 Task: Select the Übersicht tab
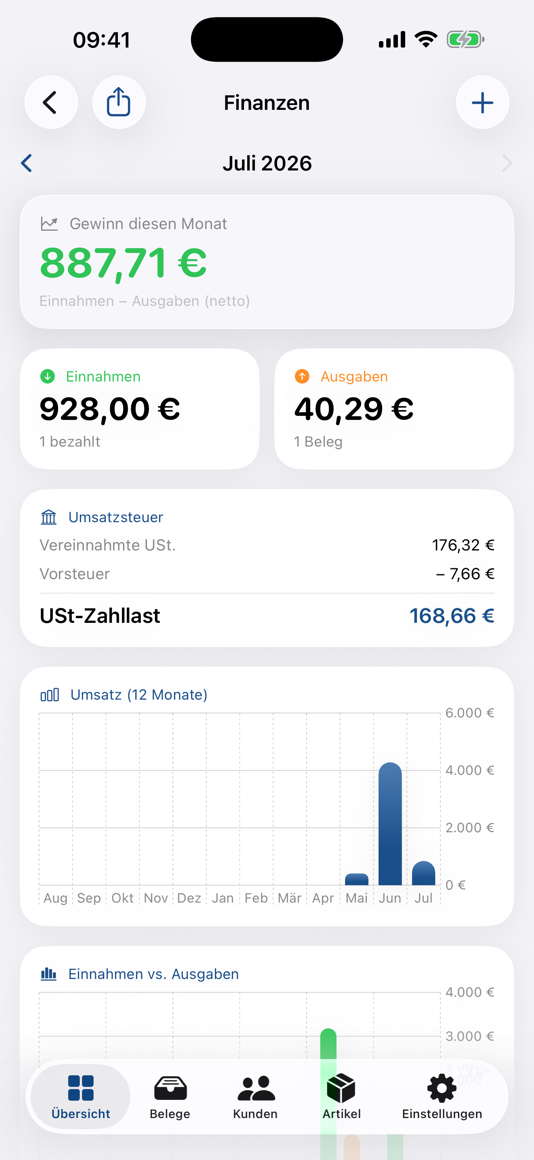point(81,1097)
